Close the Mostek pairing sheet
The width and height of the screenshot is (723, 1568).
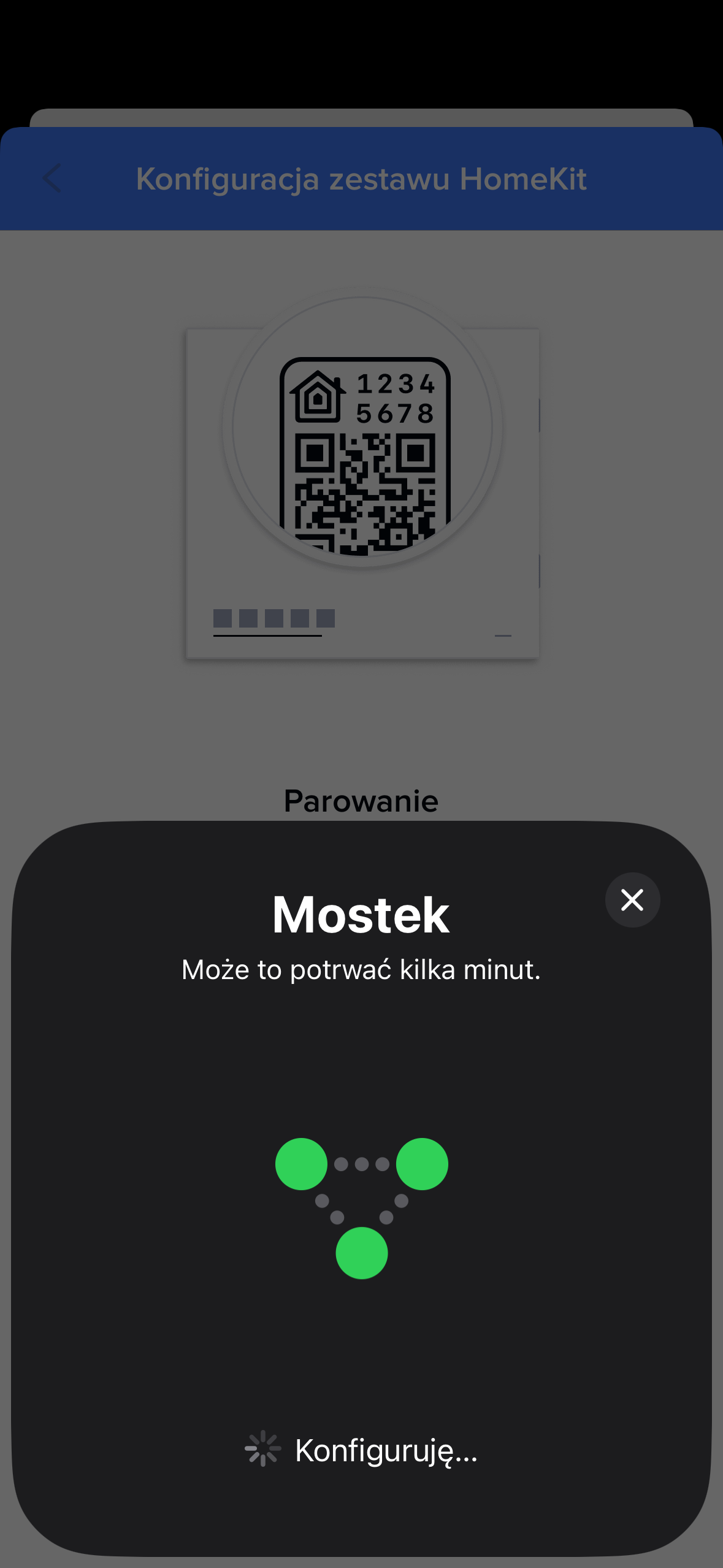(x=632, y=900)
